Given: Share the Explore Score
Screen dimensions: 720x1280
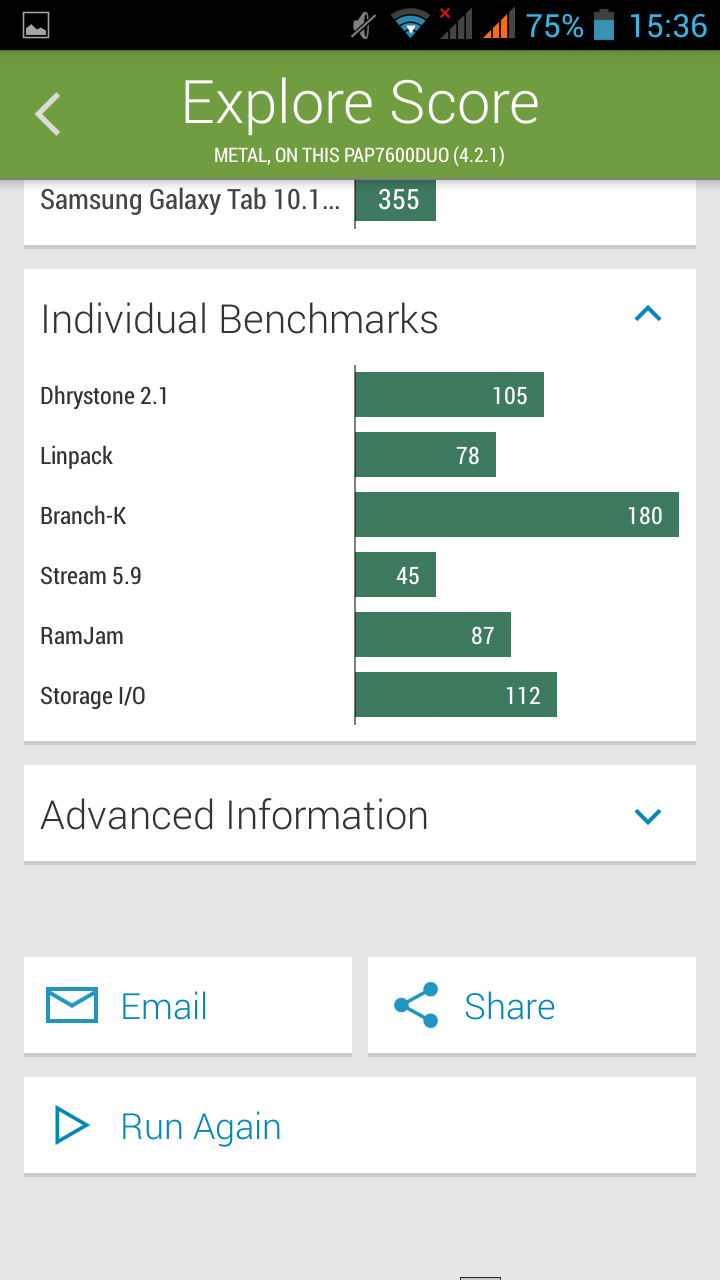Looking at the screenshot, I should click(x=532, y=1005).
